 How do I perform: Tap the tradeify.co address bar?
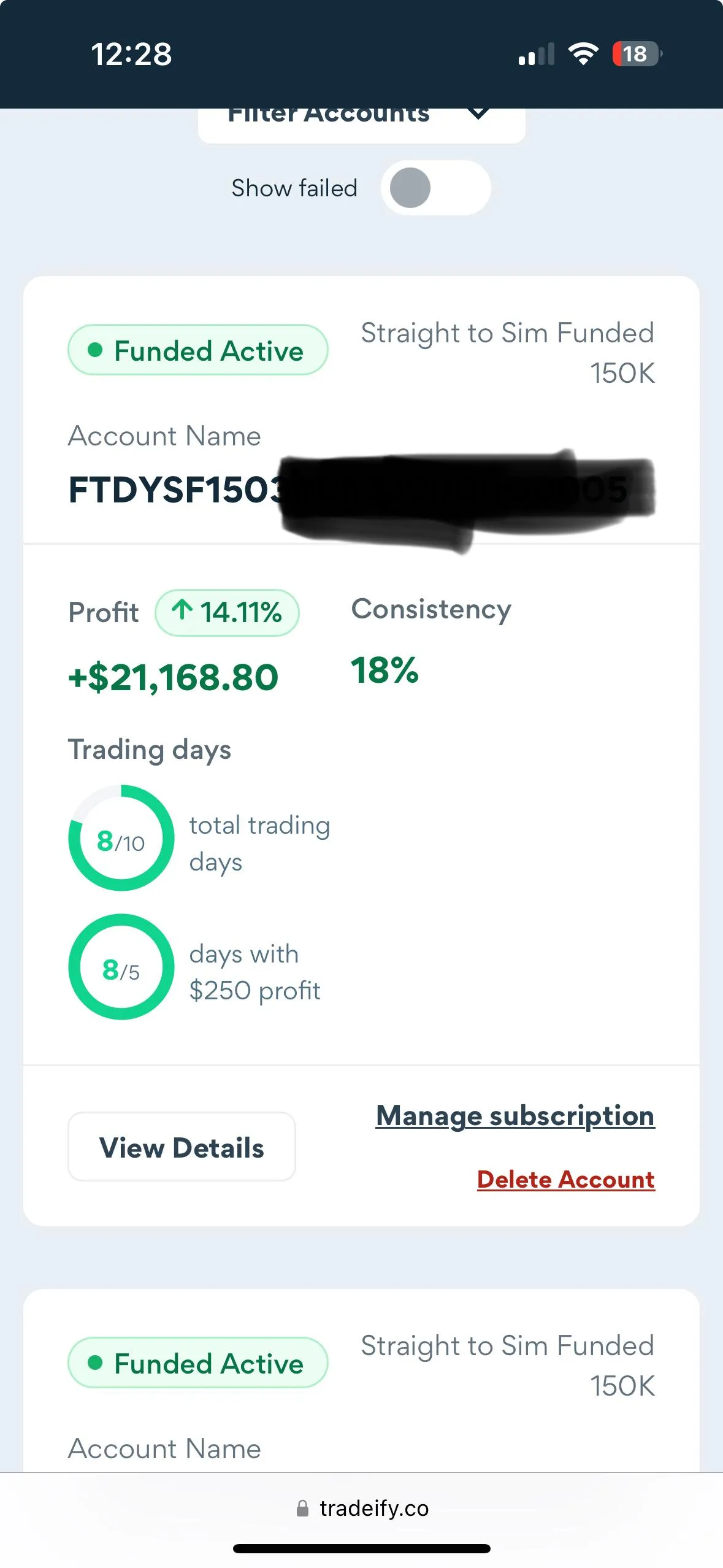(362, 1508)
